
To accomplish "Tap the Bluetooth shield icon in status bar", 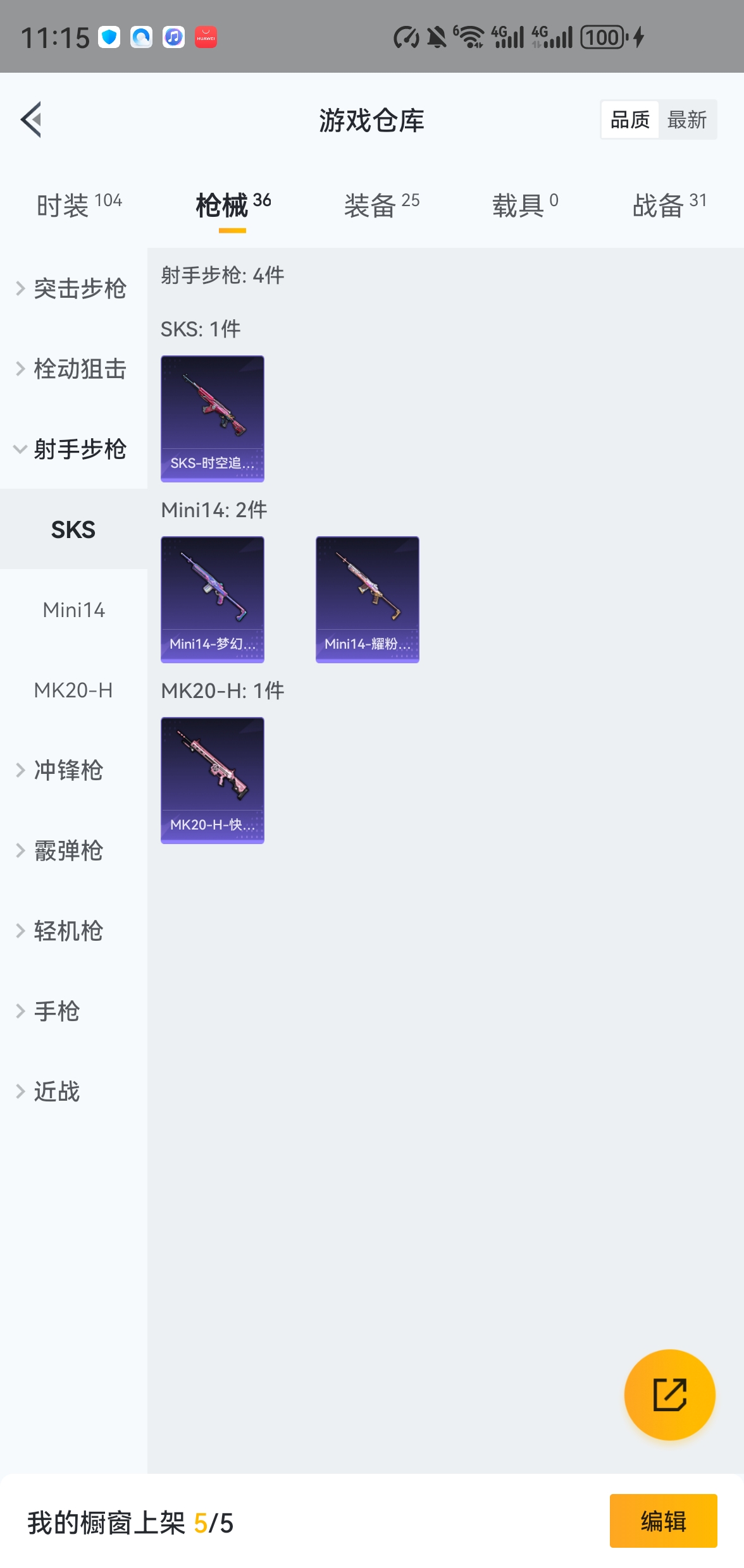I will pyautogui.click(x=109, y=36).
